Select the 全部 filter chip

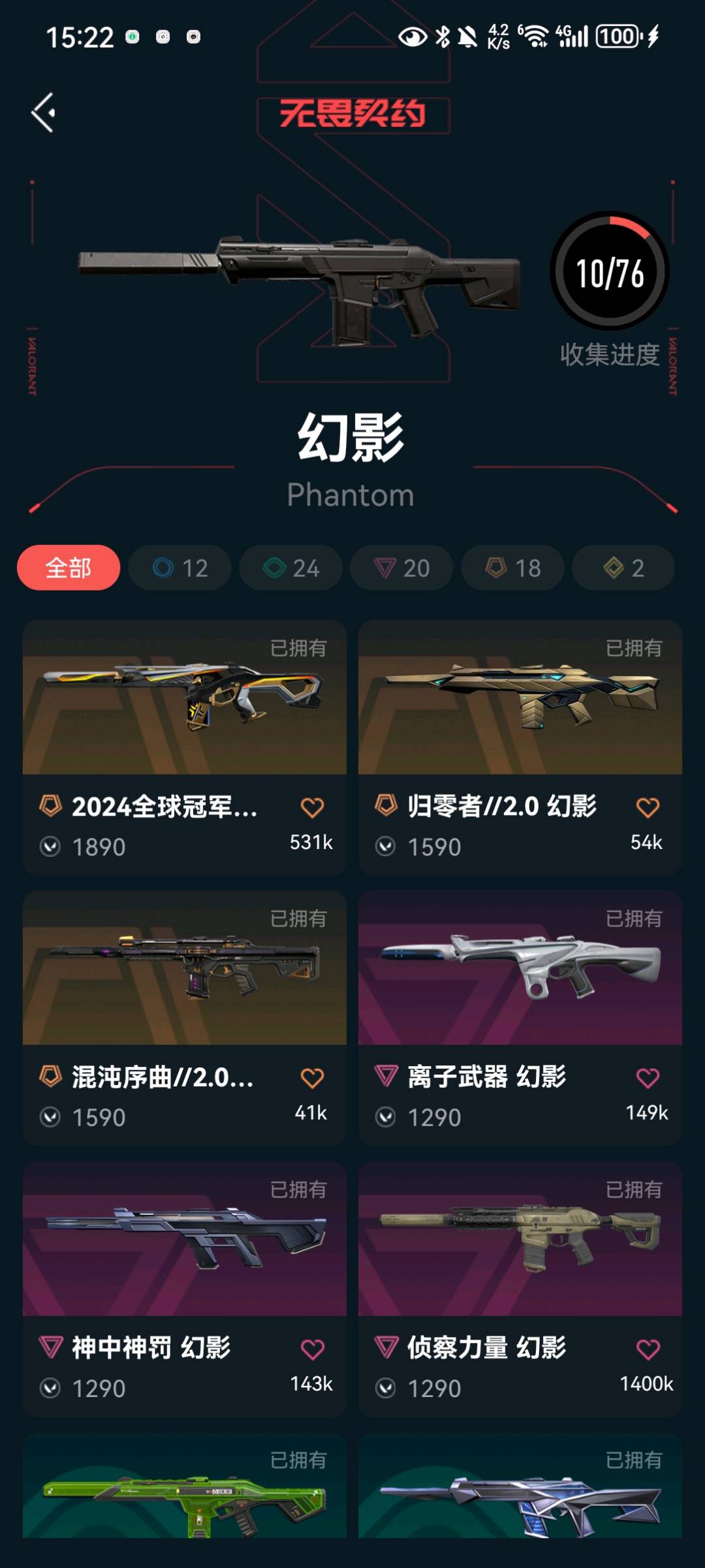(69, 568)
